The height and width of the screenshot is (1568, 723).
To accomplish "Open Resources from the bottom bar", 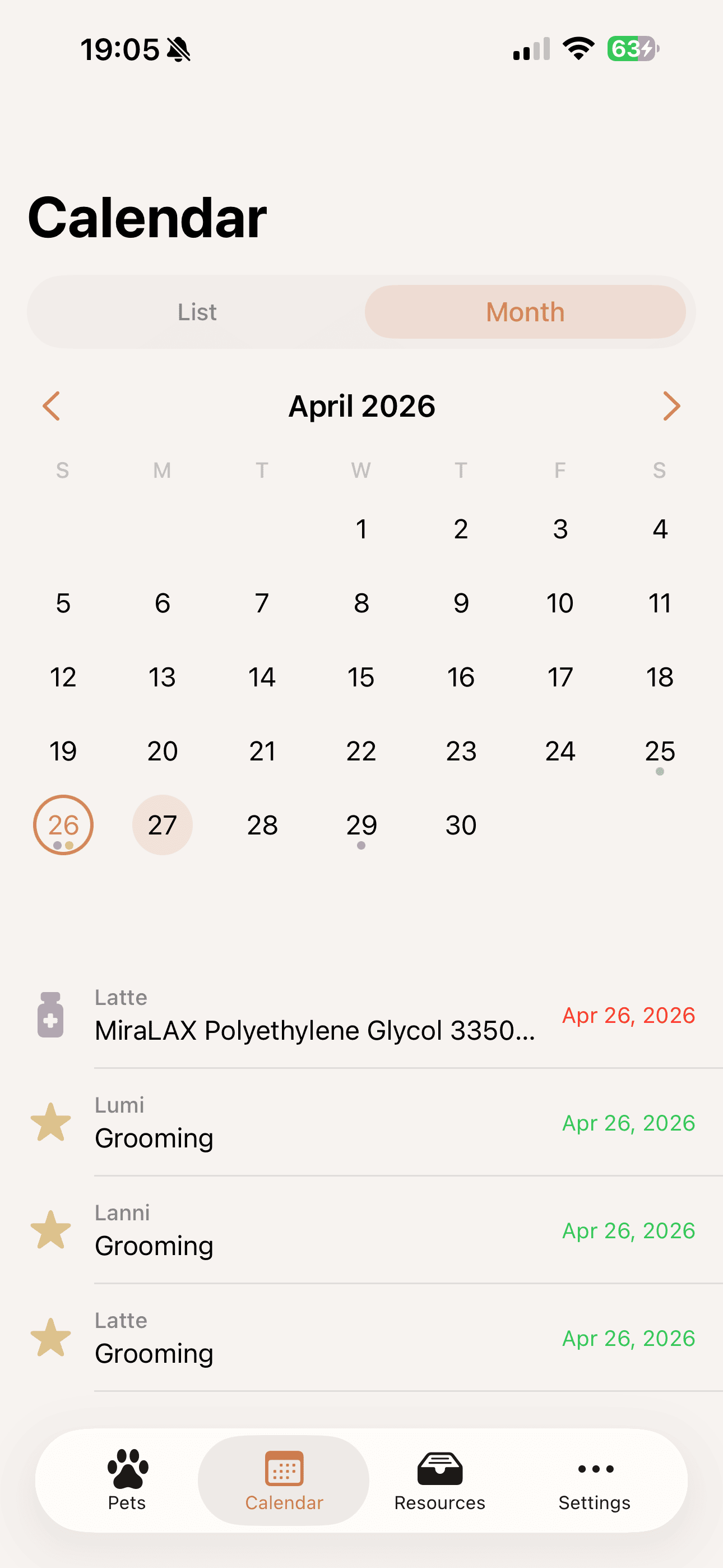I will click(x=439, y=1469).
